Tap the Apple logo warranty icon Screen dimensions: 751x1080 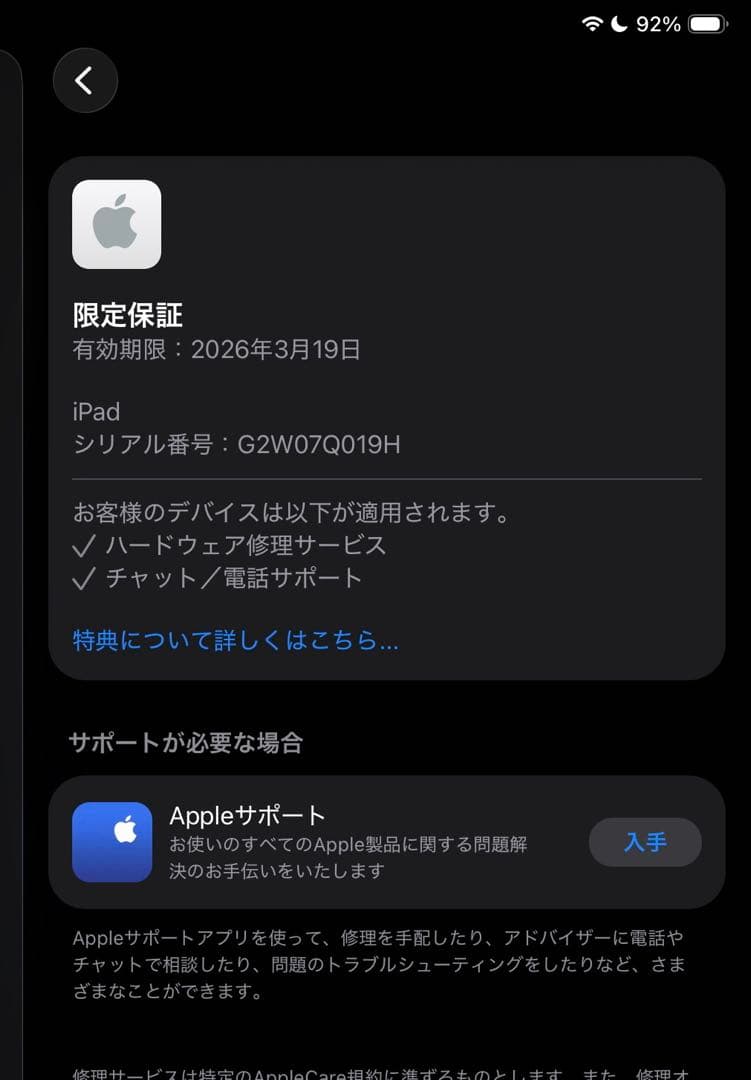click(x=116, y=224)
